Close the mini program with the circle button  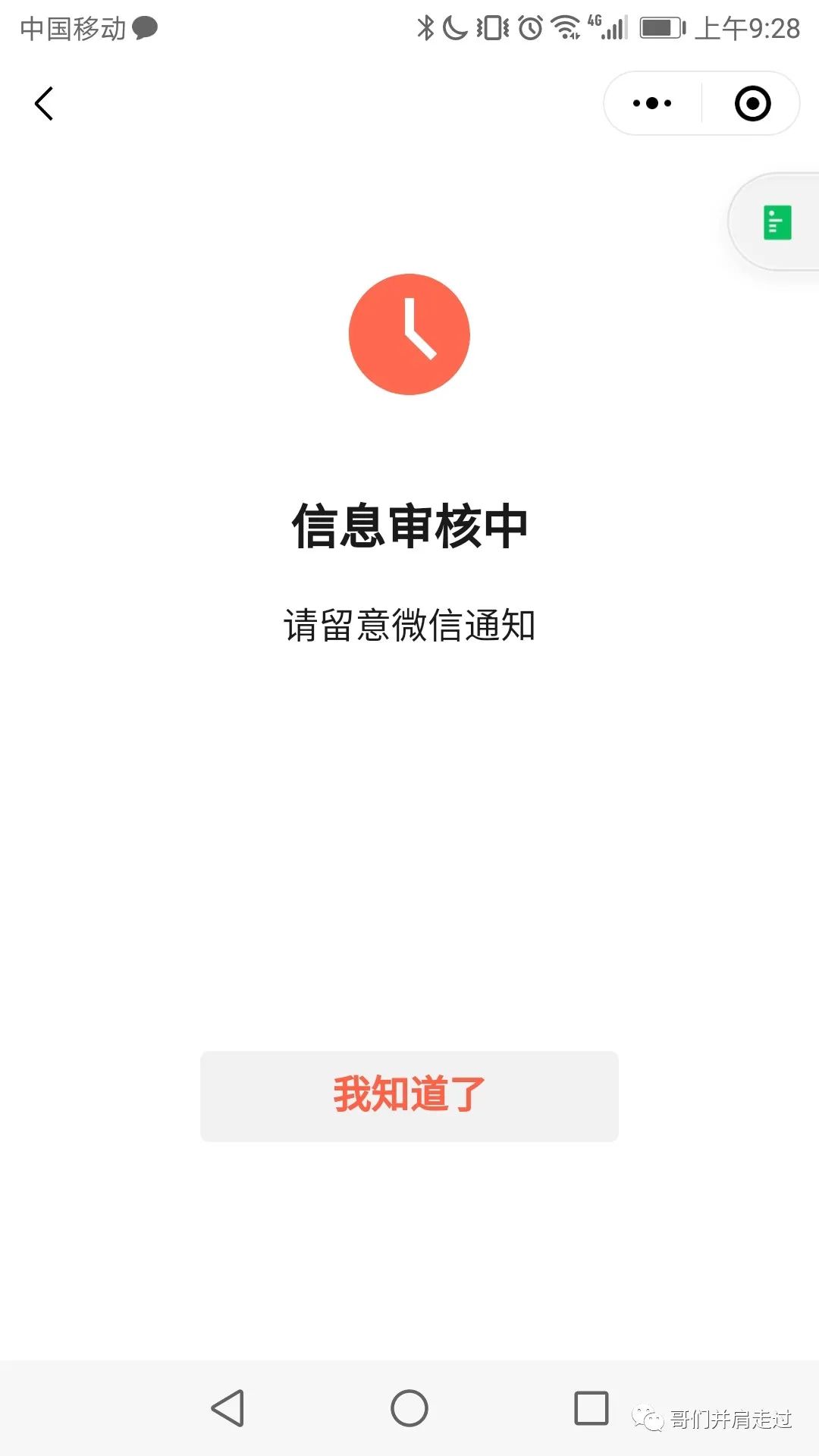pyautogui.click(x=752, y=103)
